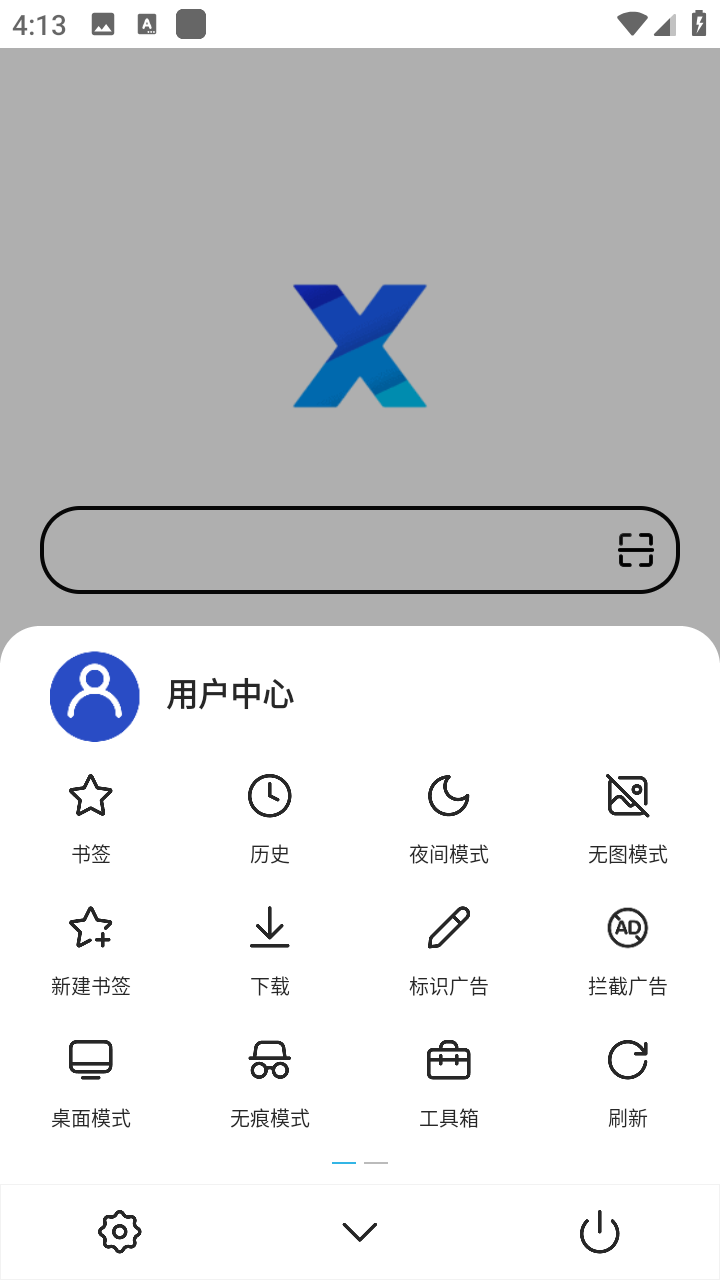Select 标识广告 mark ads

(448, 949)
